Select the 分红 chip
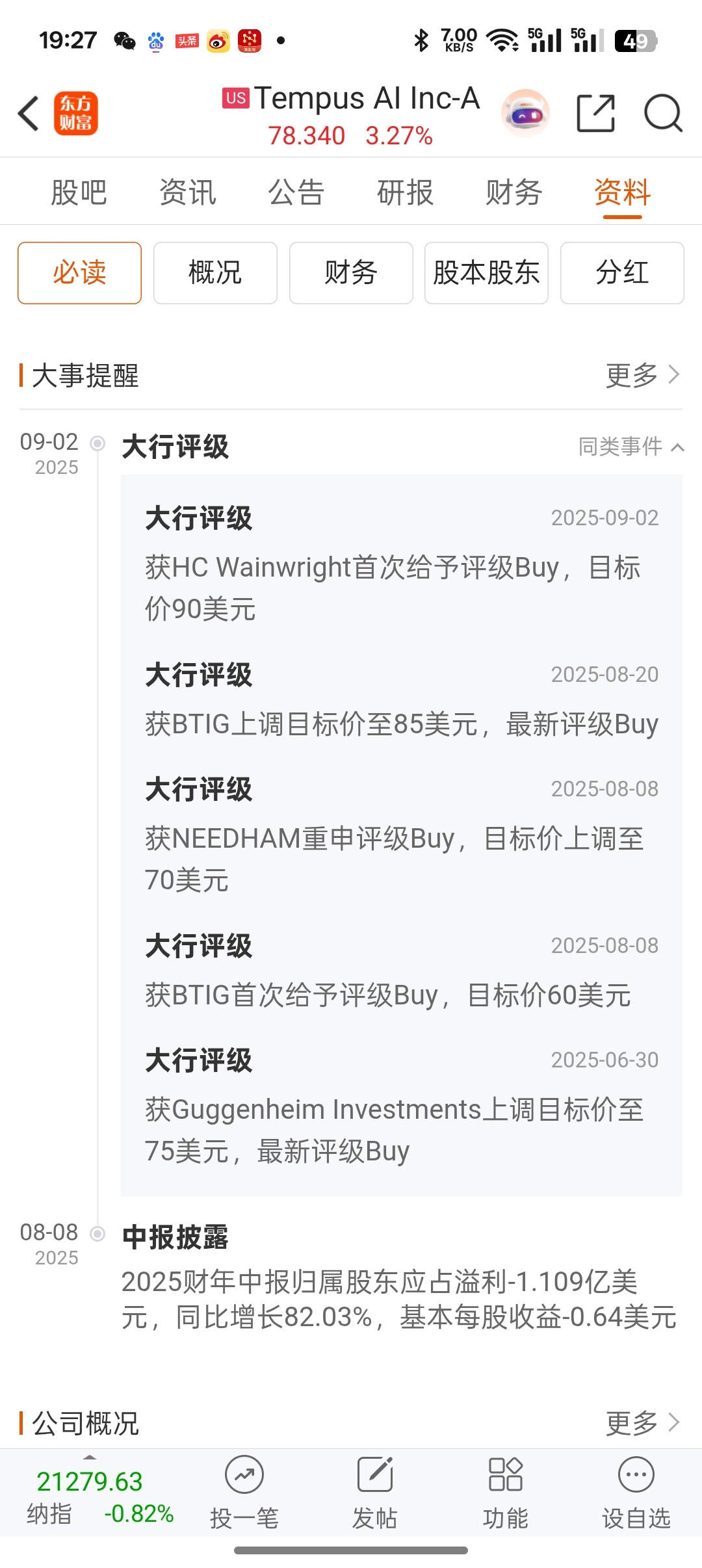This screenshot has height=1568, width=702. click(622, 273)
